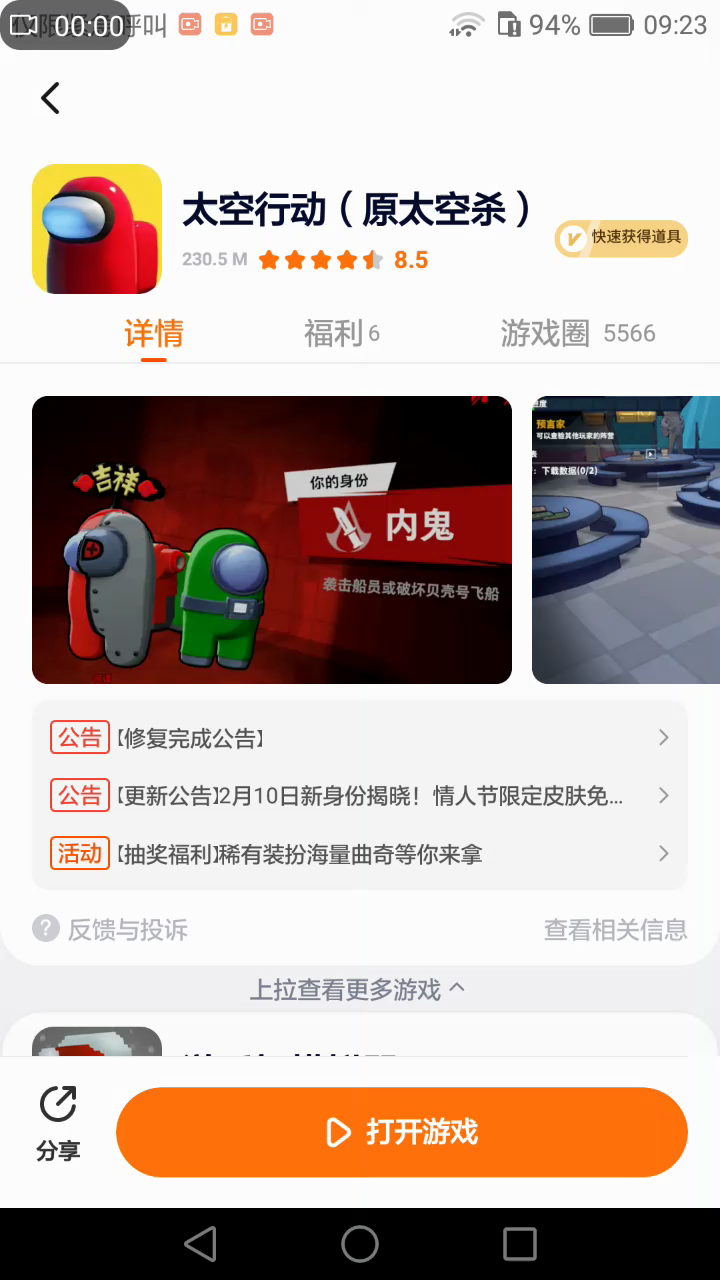Select the 详情 tab
This screenshot has width=720, height=1280.
point(153,333)
